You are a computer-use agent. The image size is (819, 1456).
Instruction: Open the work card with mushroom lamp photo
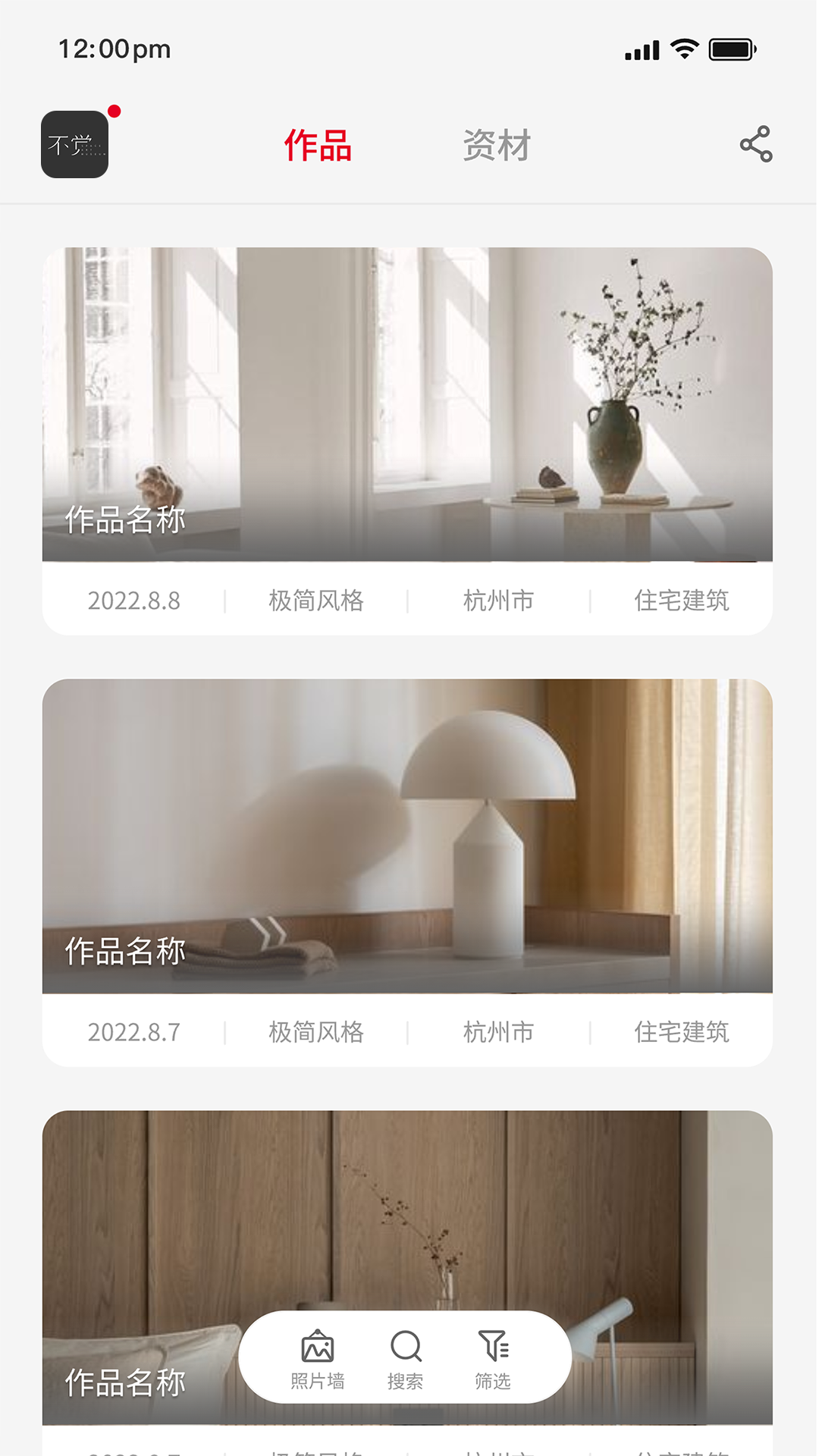tap(409, 834)
